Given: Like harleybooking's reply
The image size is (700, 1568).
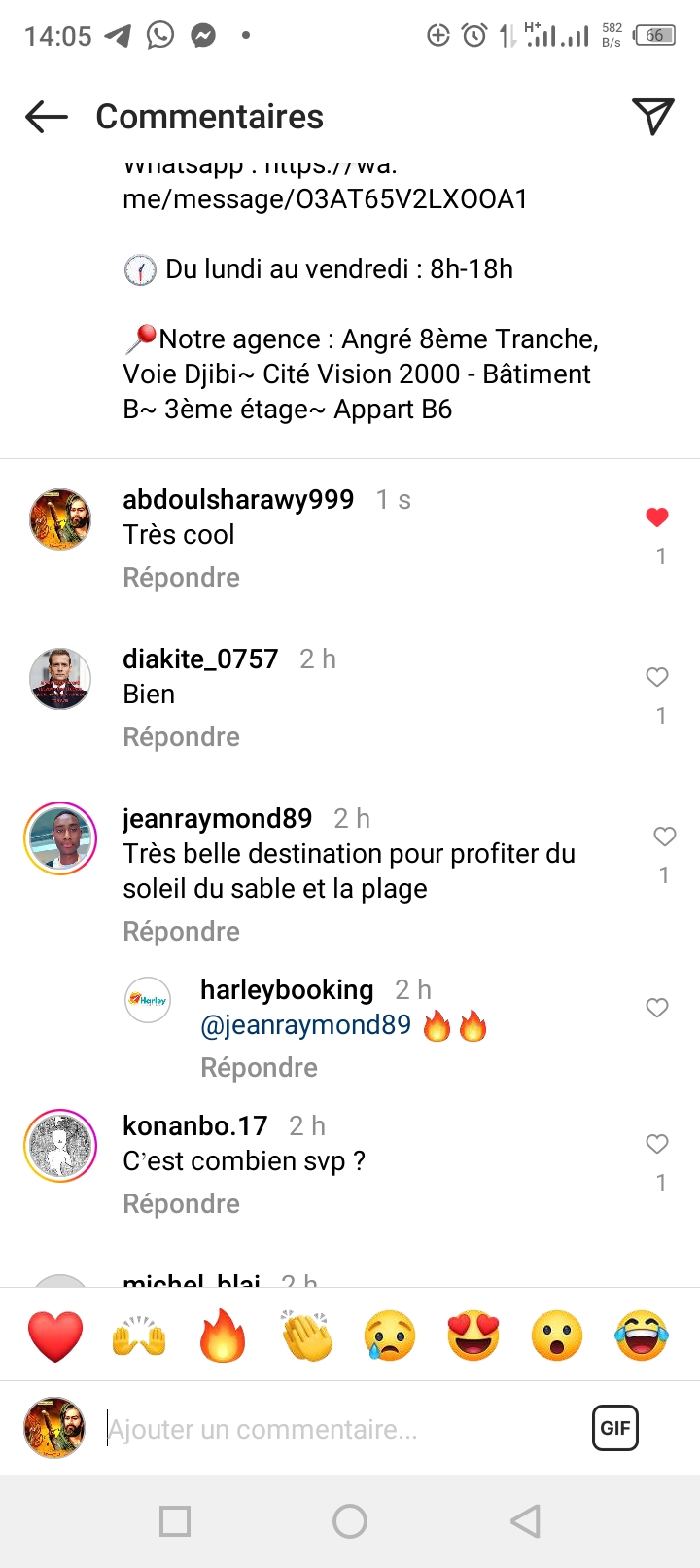Looking at the screenshot, I should coord(657,1008).
